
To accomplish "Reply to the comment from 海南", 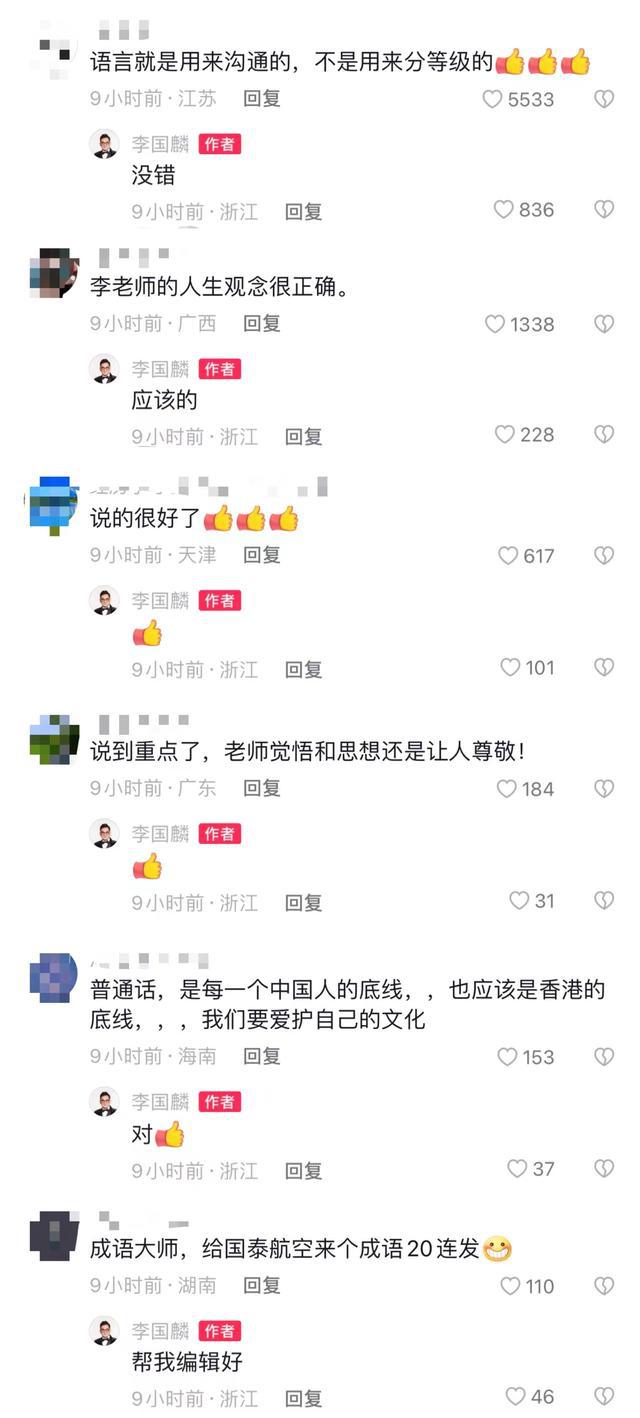I will [262, 1056].
